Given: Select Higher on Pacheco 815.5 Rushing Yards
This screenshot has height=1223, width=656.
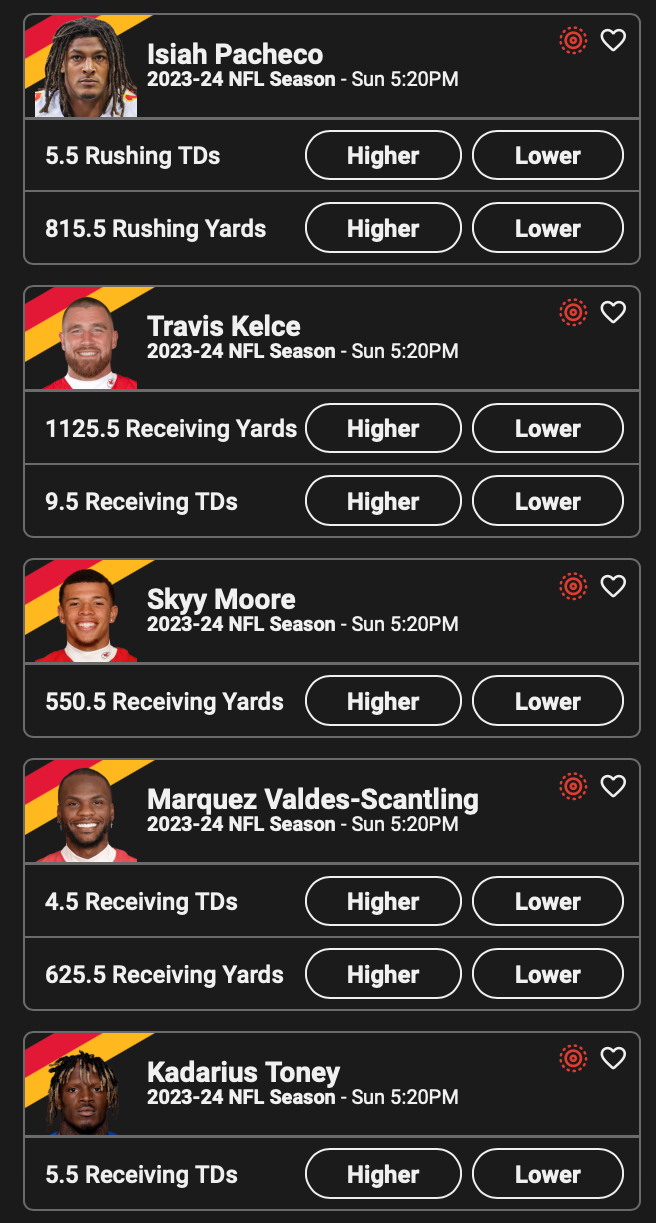Looking at the screenshot, I should click(x=383, y=229).
